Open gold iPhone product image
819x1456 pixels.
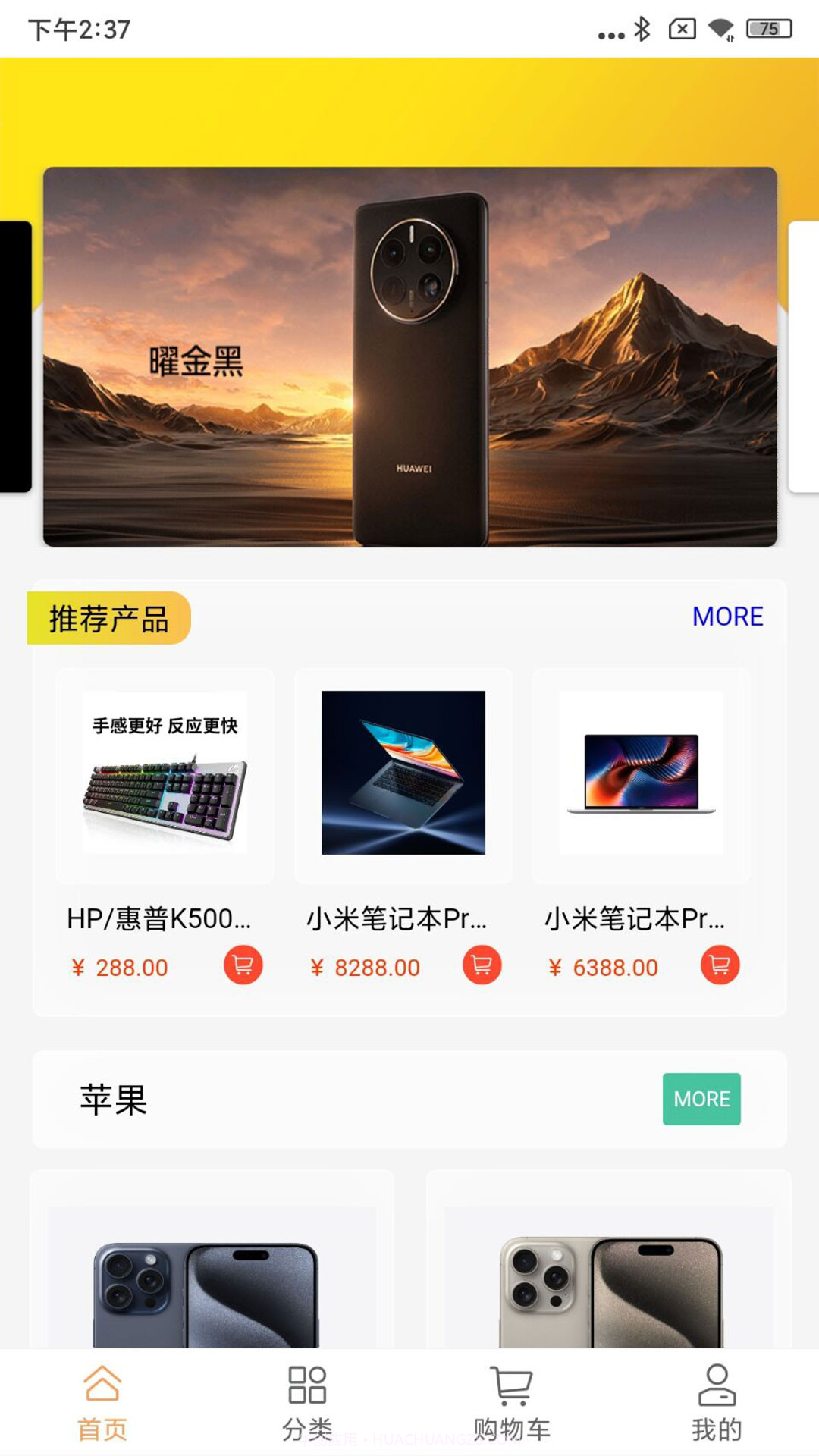(607, 1289)
